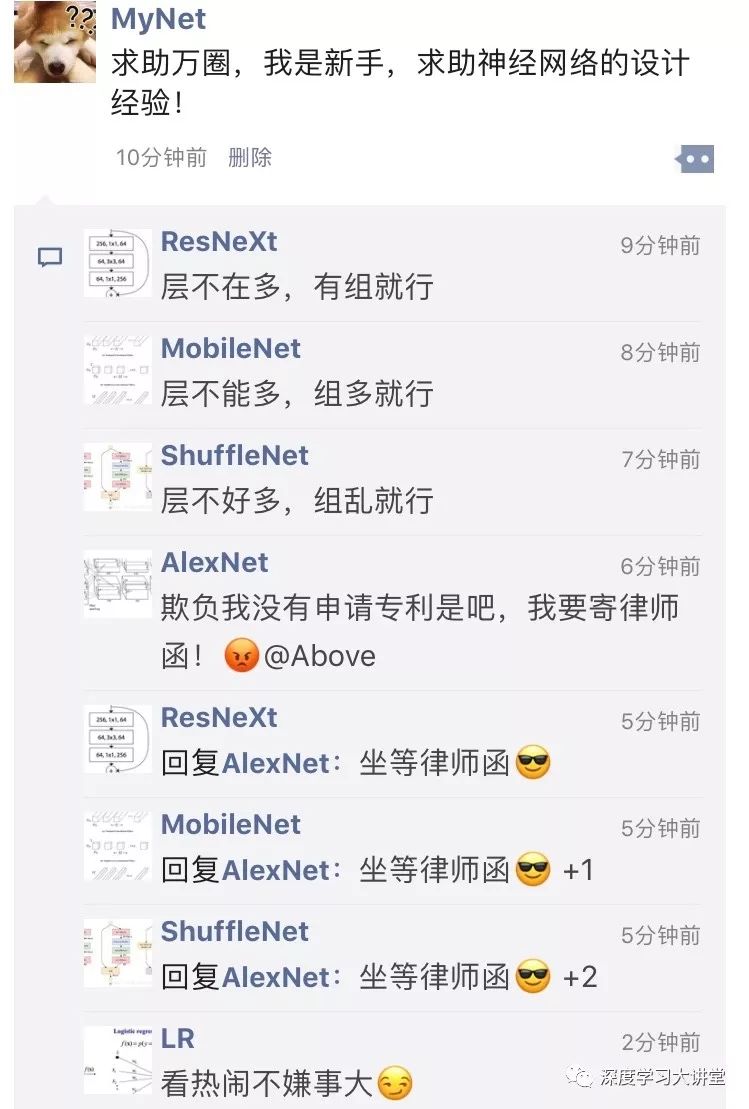The width and height of the screenshot is (749, 1109).
Task: View AlexNet's profile via its avatar
Action: coord(117,583)
